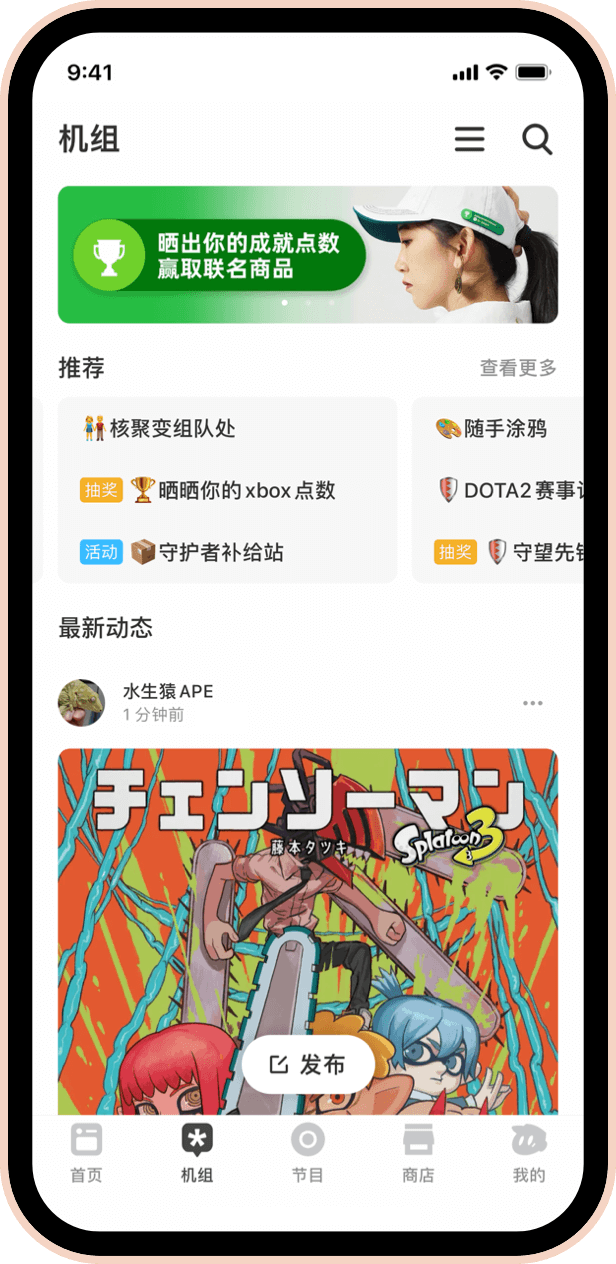This screenshot has width=616, height=1264.
Task: Tap 查看更多 to see more recommendations
Action: click(x=518, y=368)
